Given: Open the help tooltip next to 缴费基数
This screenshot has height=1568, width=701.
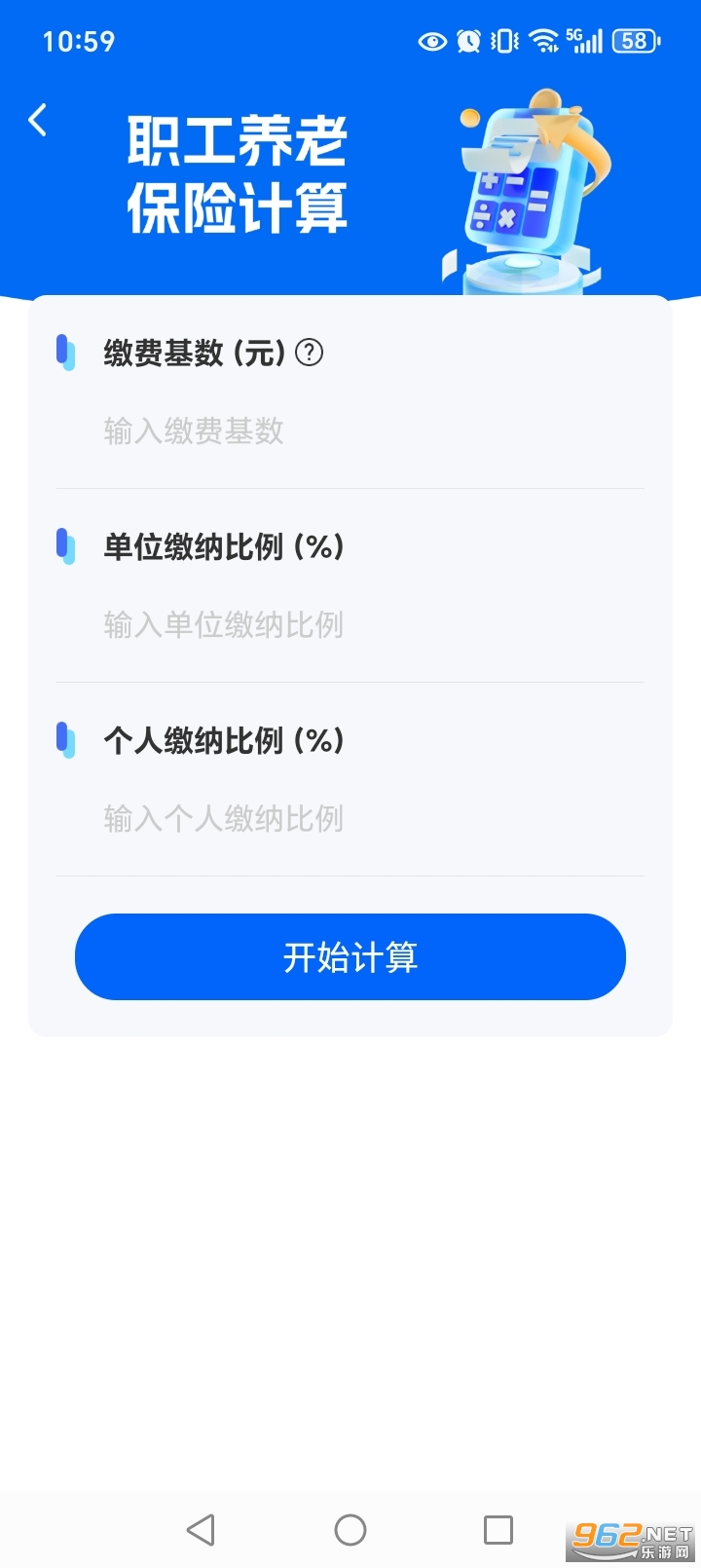Looking at the screenshot, I should (x=310, y=353).
